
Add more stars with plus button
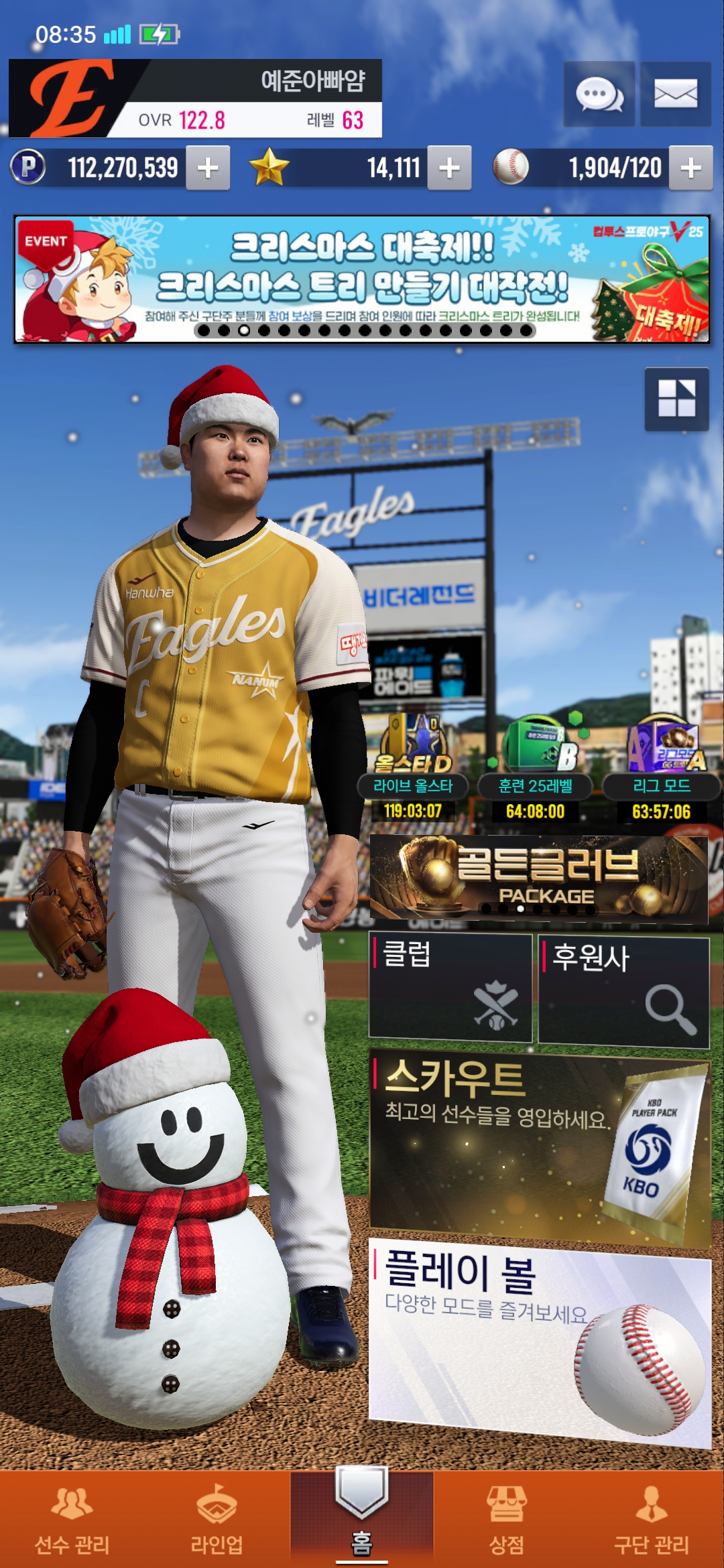449,168
